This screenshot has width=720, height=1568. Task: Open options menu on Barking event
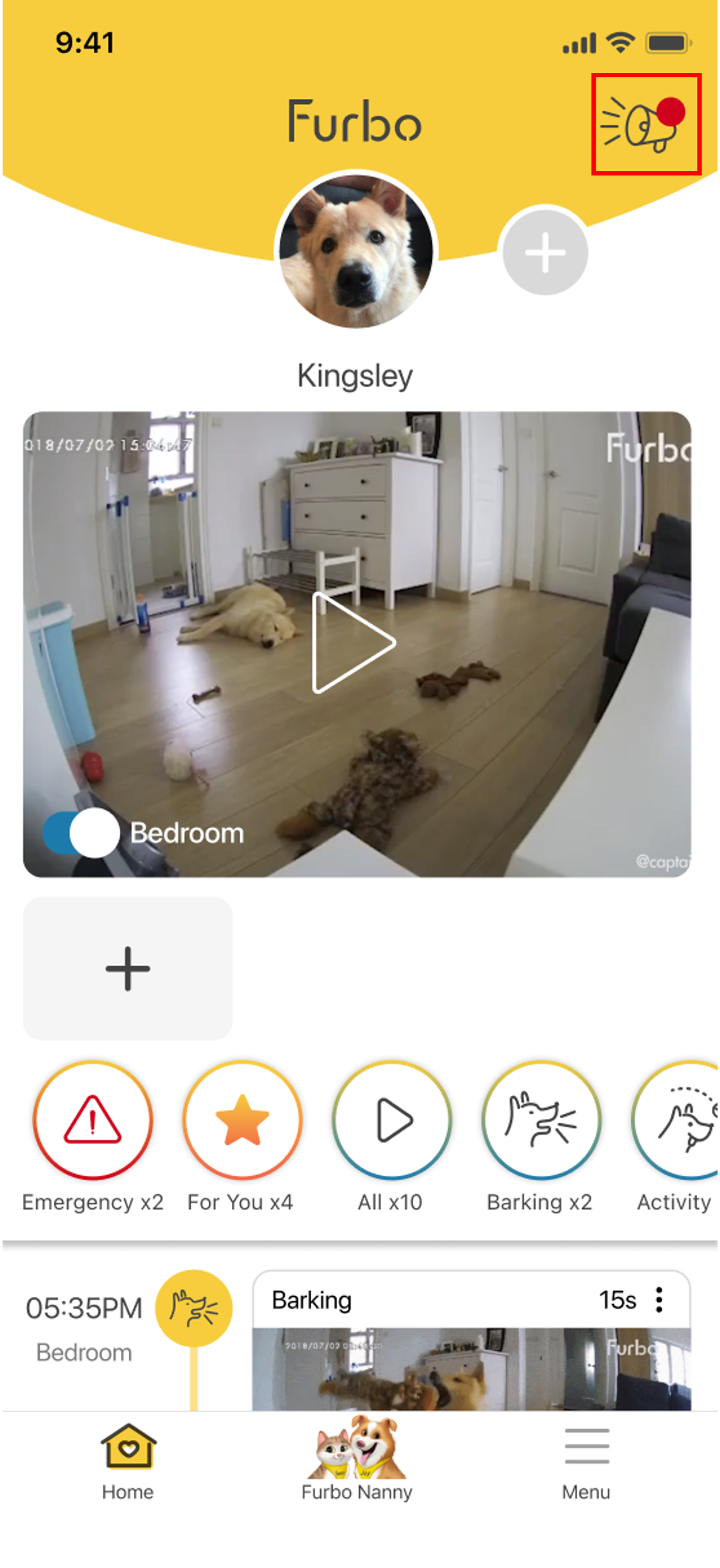coord(659,1300)
